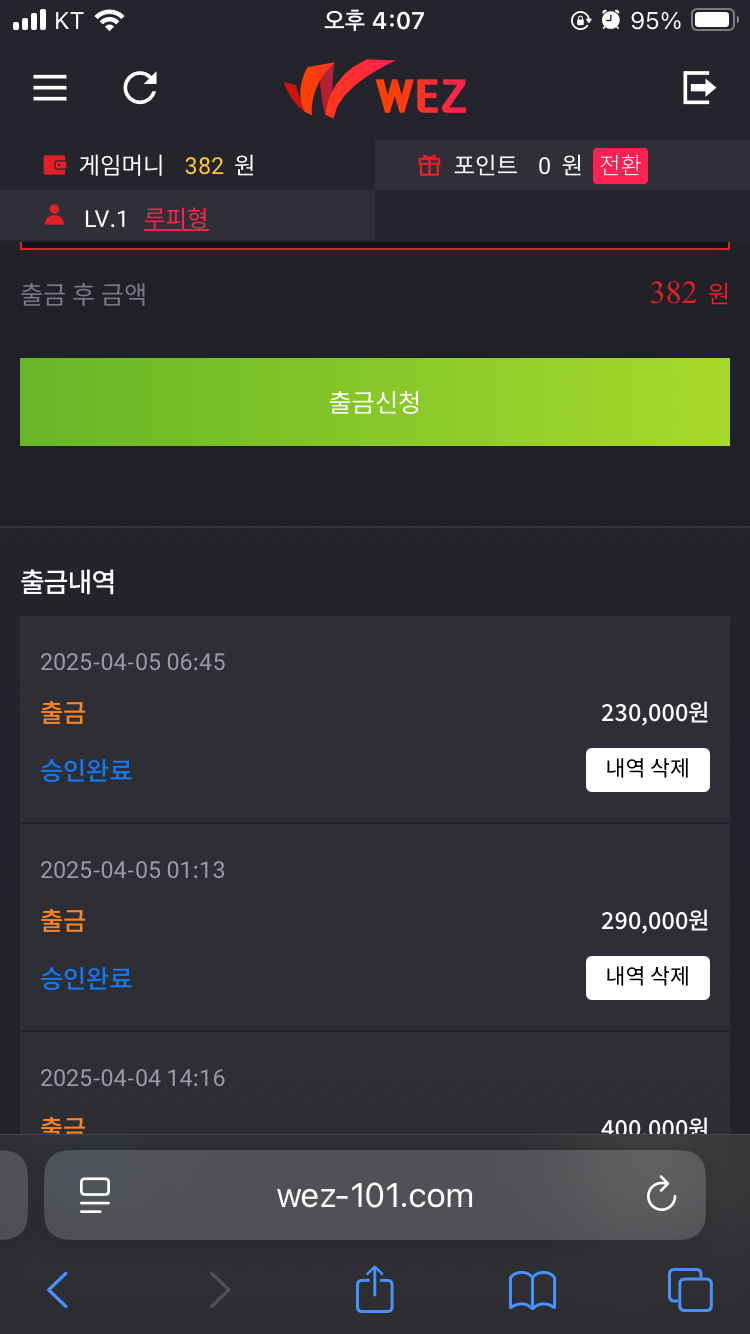
Task: Reload the page from the address bar
Action: coord(661,1195)
